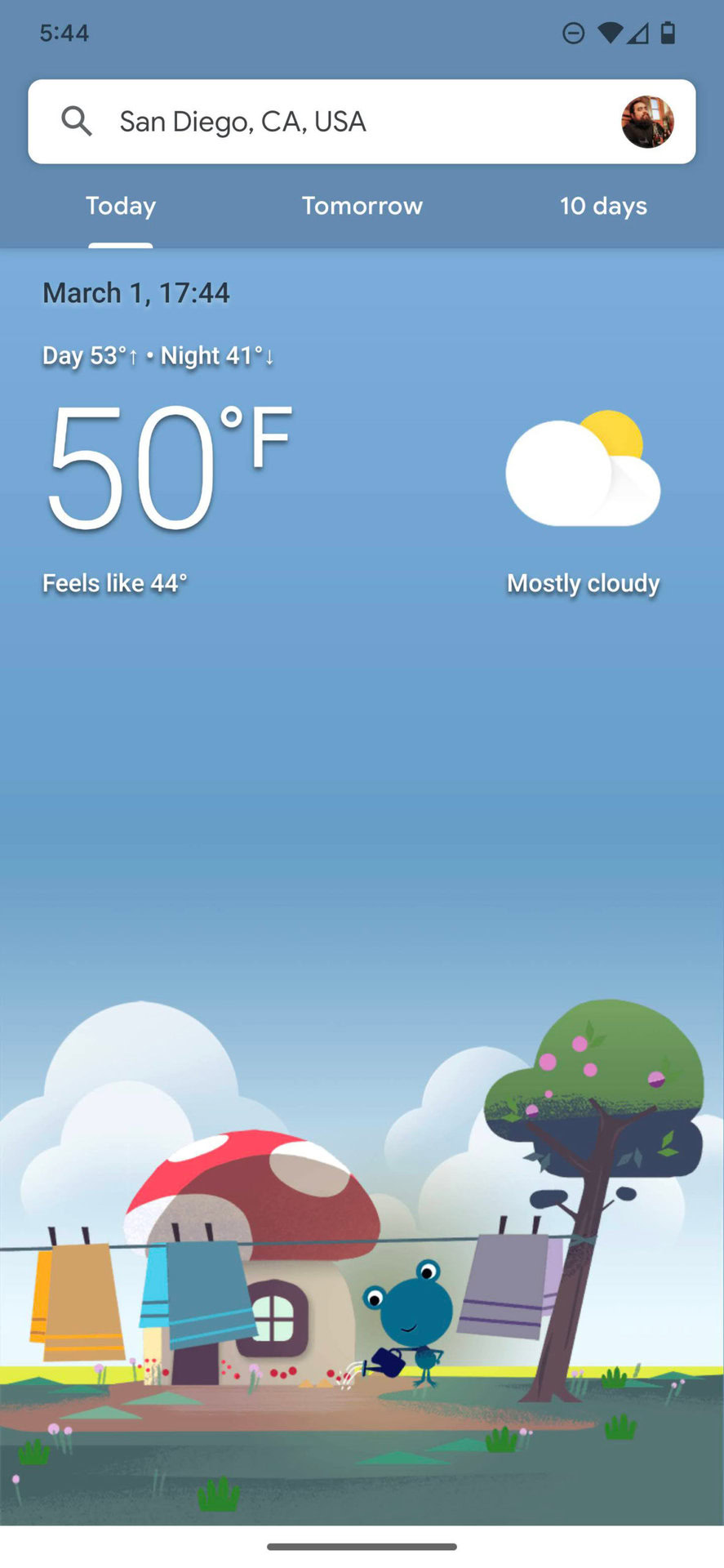
Task: View the 10 days forecast tab
Action: 603,206
